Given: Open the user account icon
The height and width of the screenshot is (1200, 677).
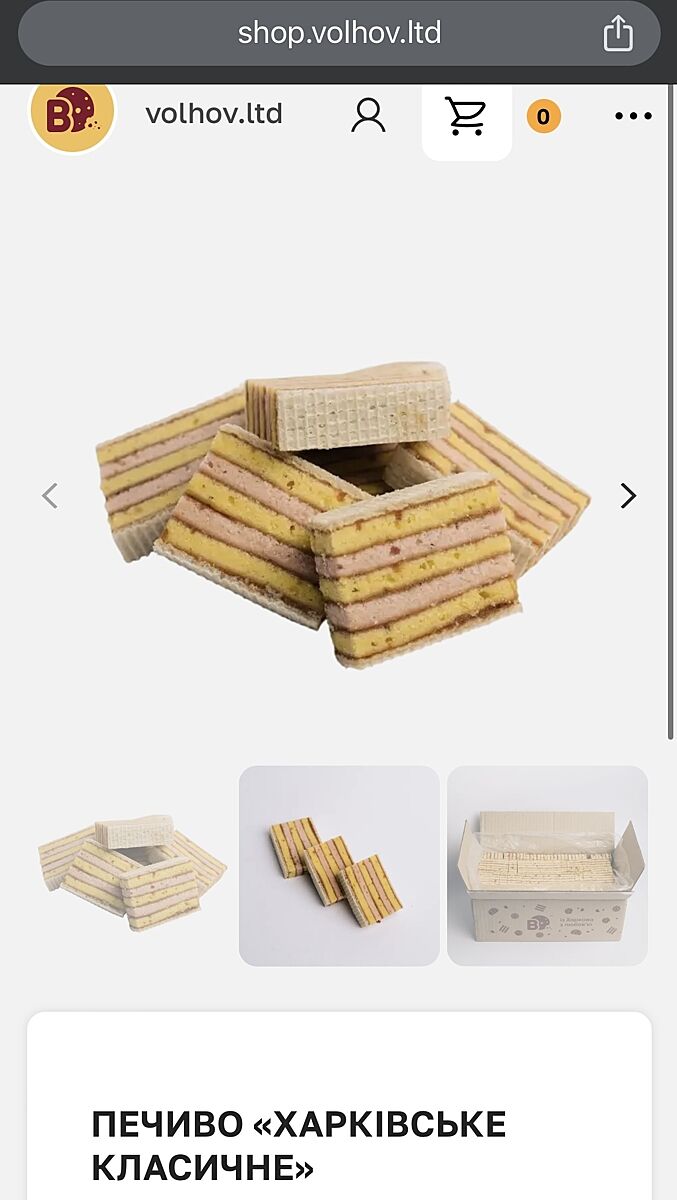Looking at the screenshot, I should (368, 116).
